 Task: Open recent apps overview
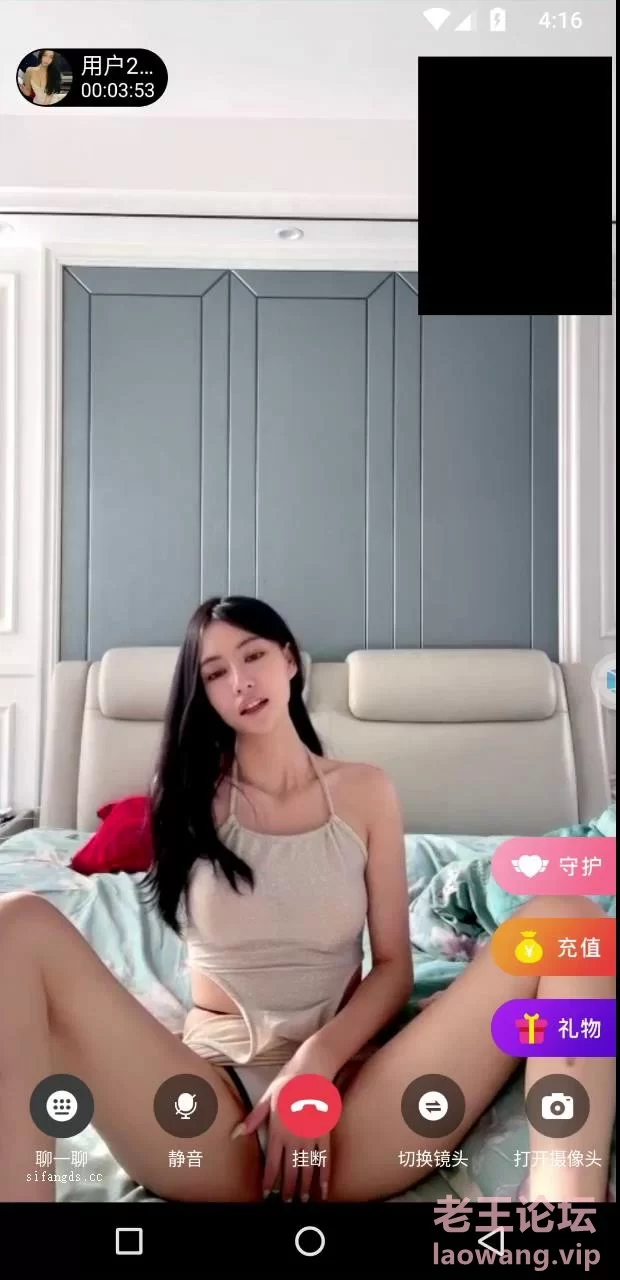[x=129, y=1241]
